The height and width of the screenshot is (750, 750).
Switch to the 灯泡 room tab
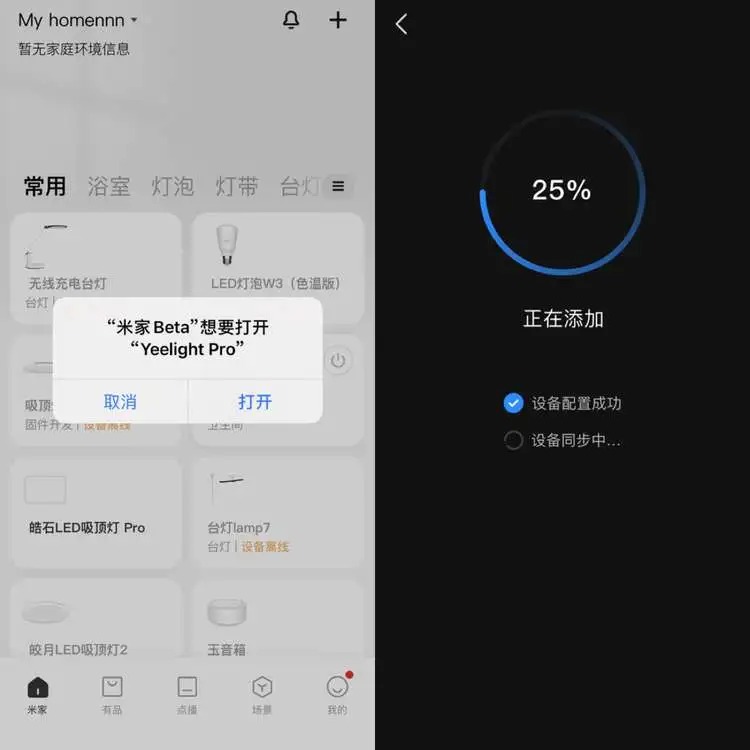[x=172, y=186]
